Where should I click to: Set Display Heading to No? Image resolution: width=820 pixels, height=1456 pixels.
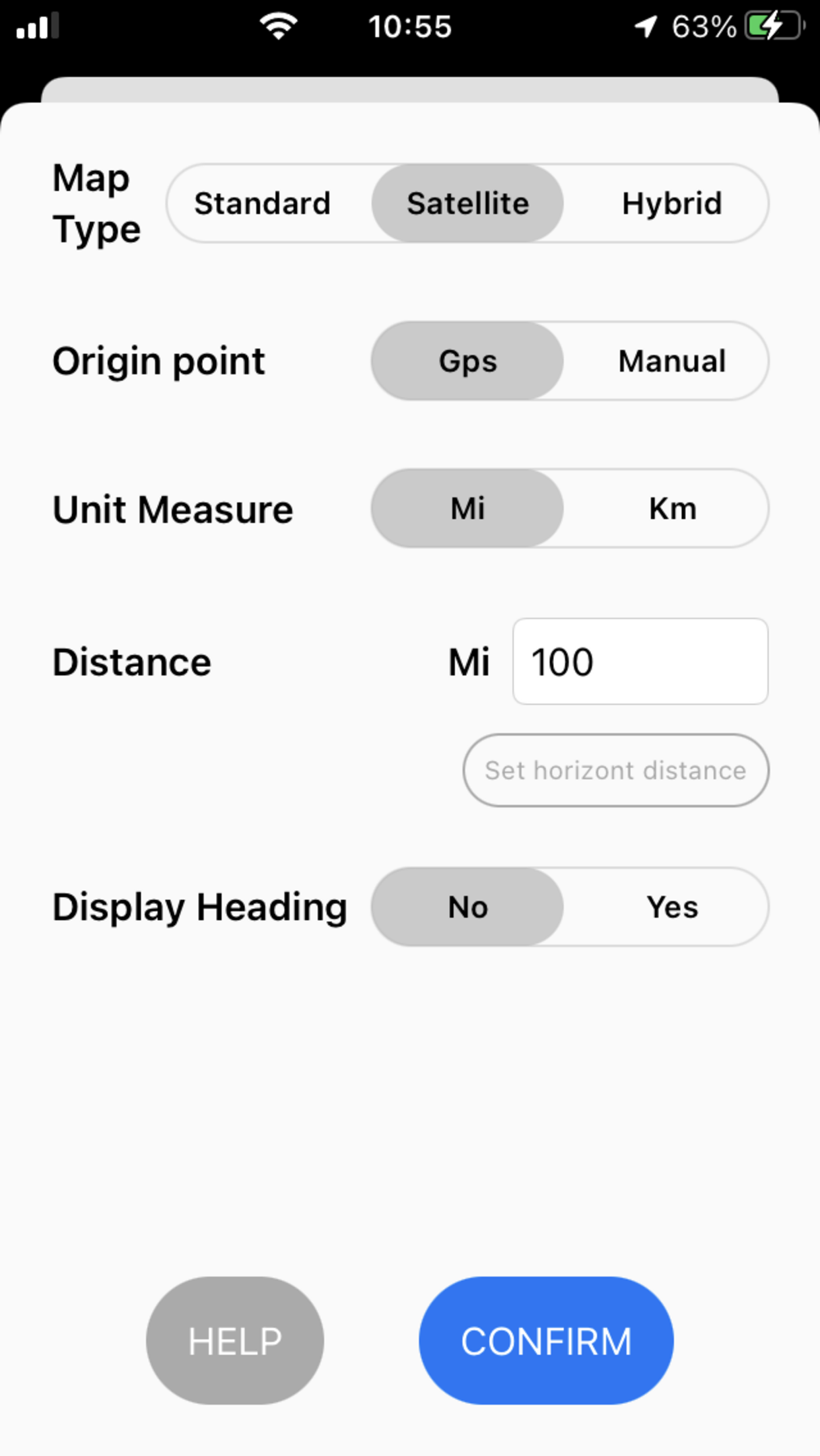point(467,907)
